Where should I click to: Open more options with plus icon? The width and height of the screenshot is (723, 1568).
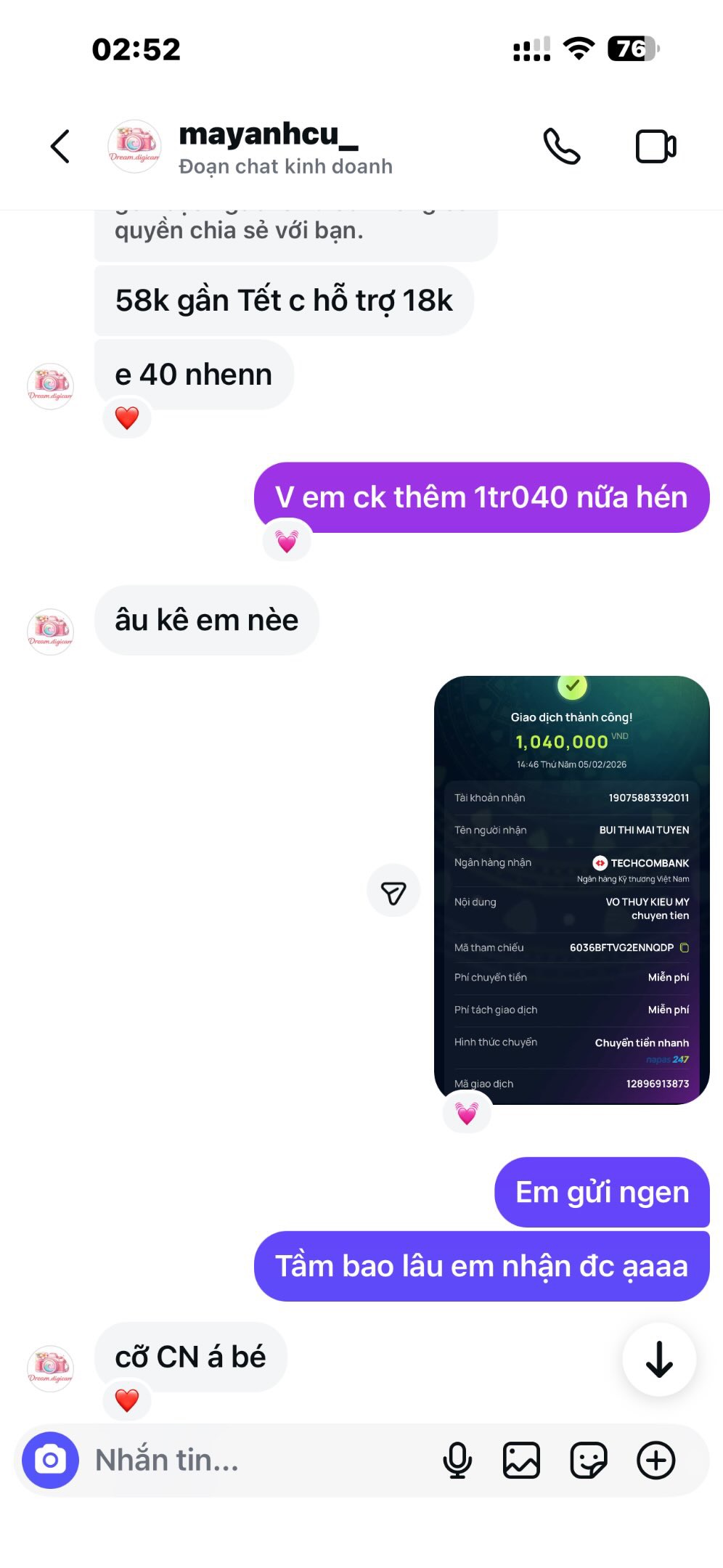point(655,1460)
